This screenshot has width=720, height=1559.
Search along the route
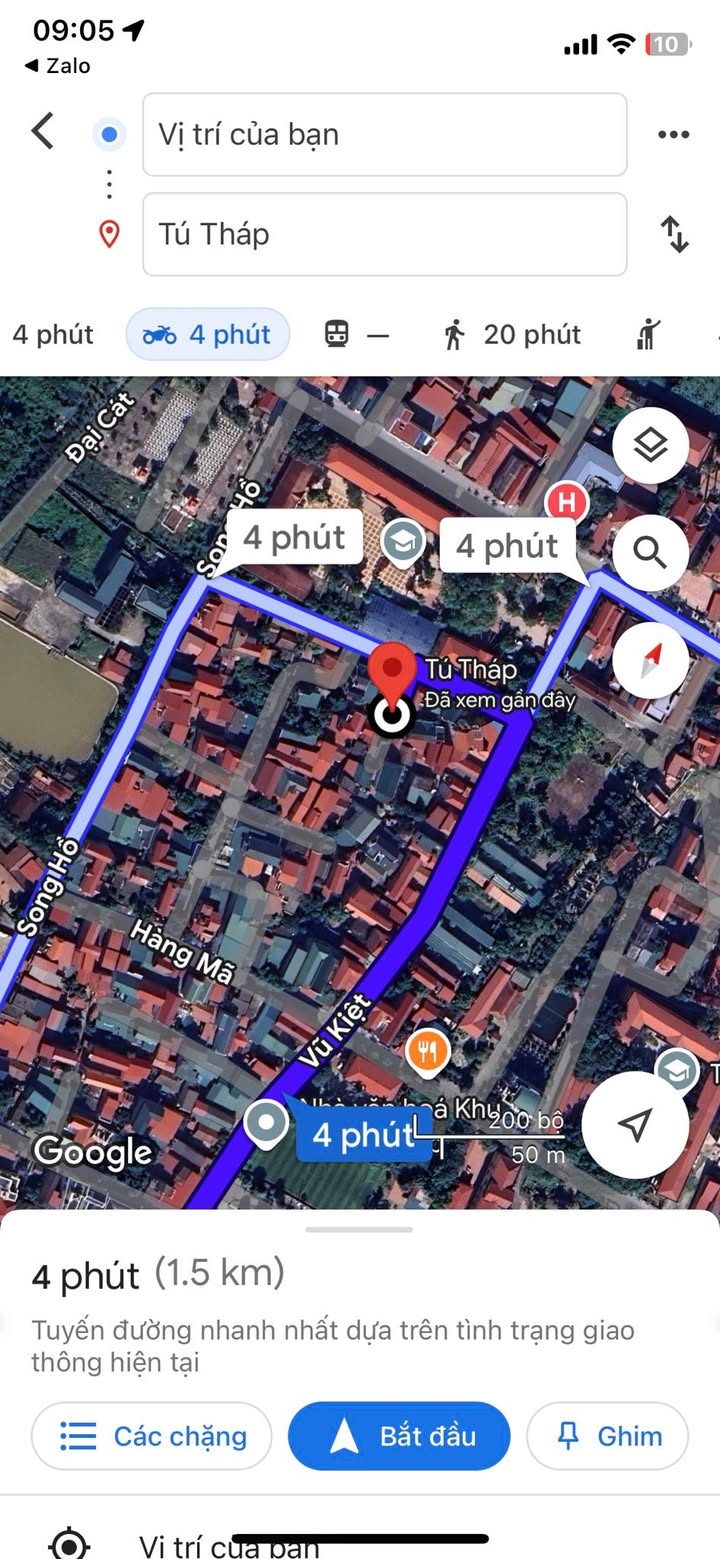650,551
